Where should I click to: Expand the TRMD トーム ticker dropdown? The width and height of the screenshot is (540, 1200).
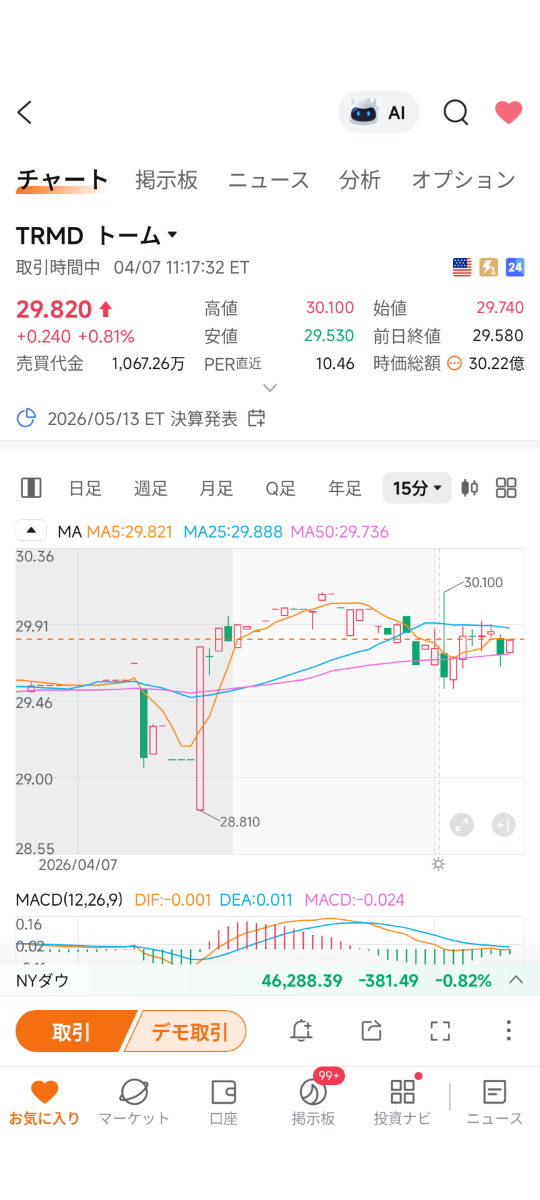(97, 236)
